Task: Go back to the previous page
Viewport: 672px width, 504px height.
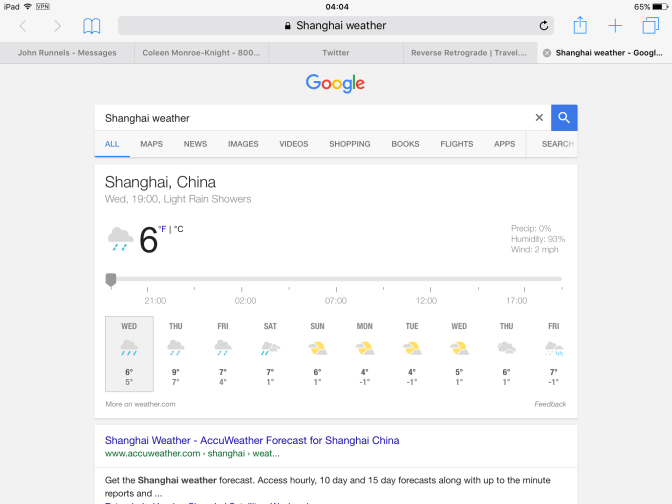Action: [23, 26]
